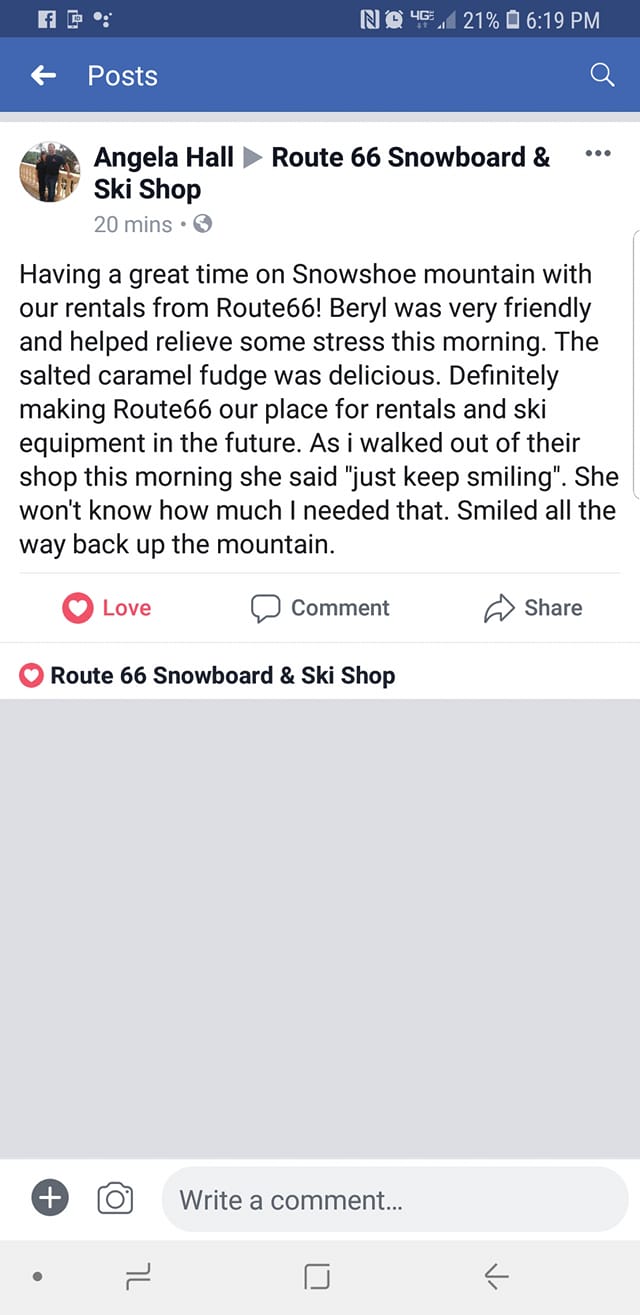Share Angela Hall's post

(x=532, y=608)
